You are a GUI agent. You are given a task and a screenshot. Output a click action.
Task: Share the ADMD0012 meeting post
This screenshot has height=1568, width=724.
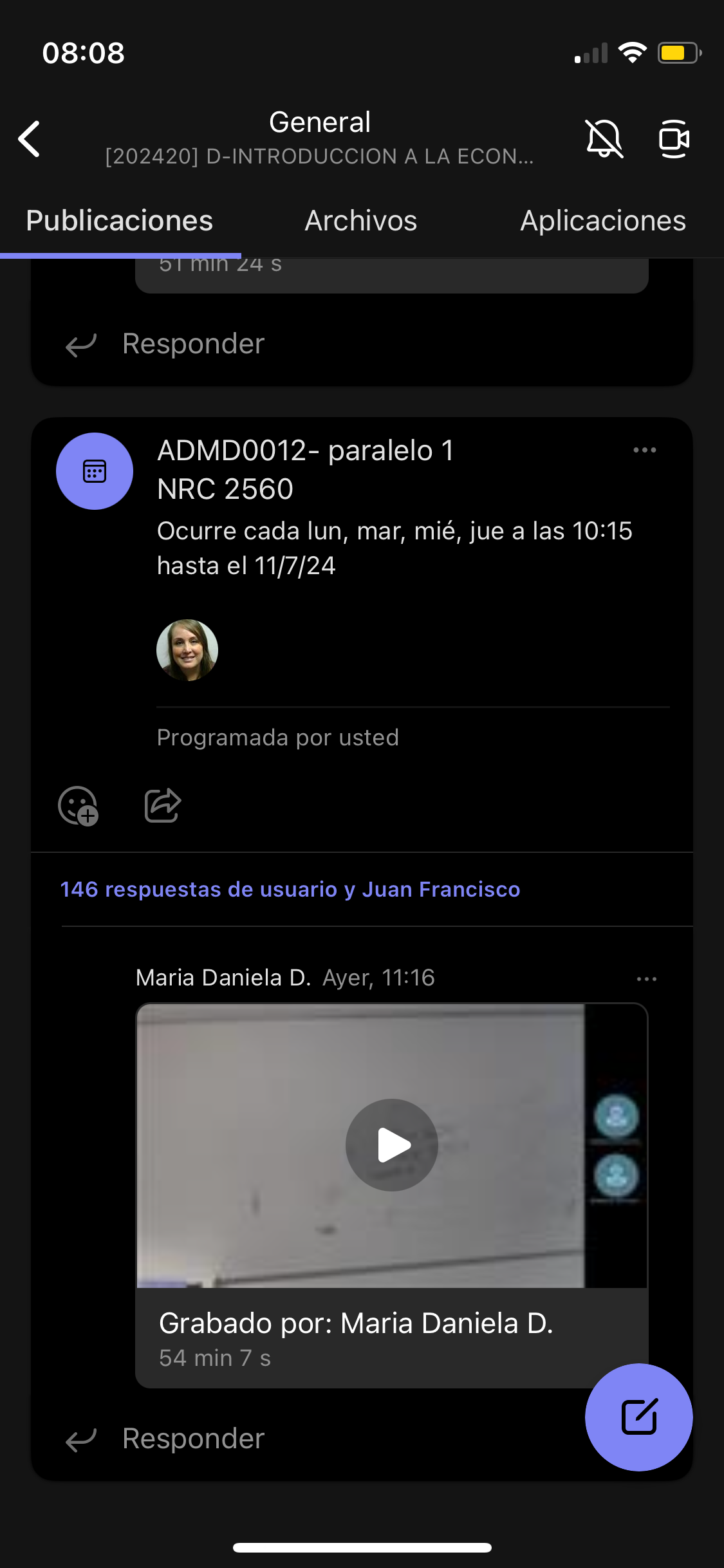click(x=162, y=805)
